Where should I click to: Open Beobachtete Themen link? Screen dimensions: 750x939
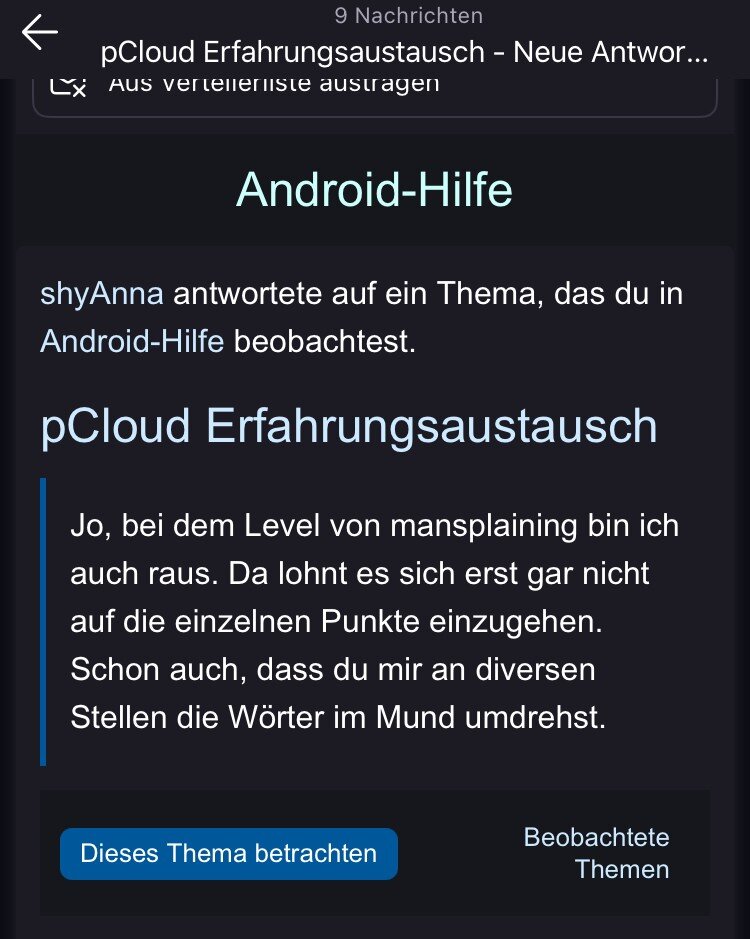(597, 853)
